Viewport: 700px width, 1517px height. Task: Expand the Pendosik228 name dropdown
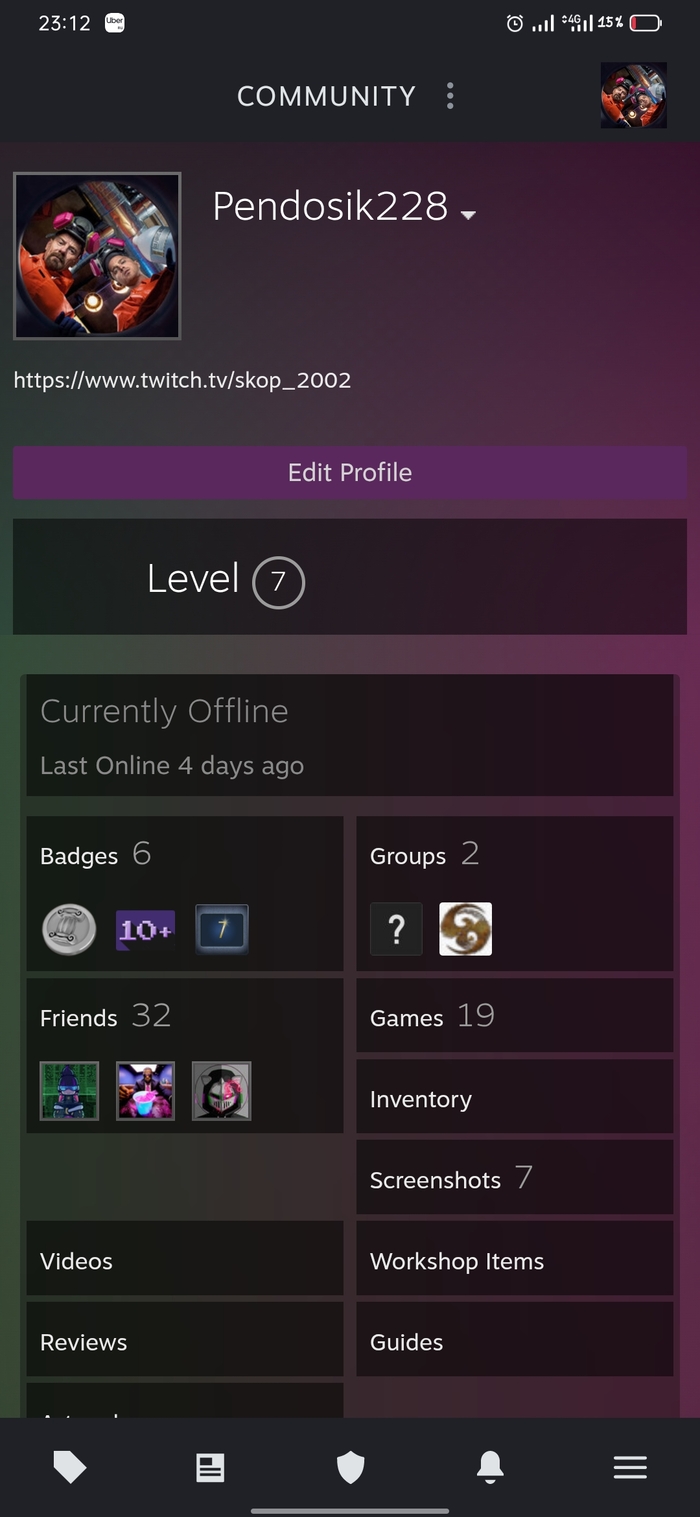tap(468, 214)
